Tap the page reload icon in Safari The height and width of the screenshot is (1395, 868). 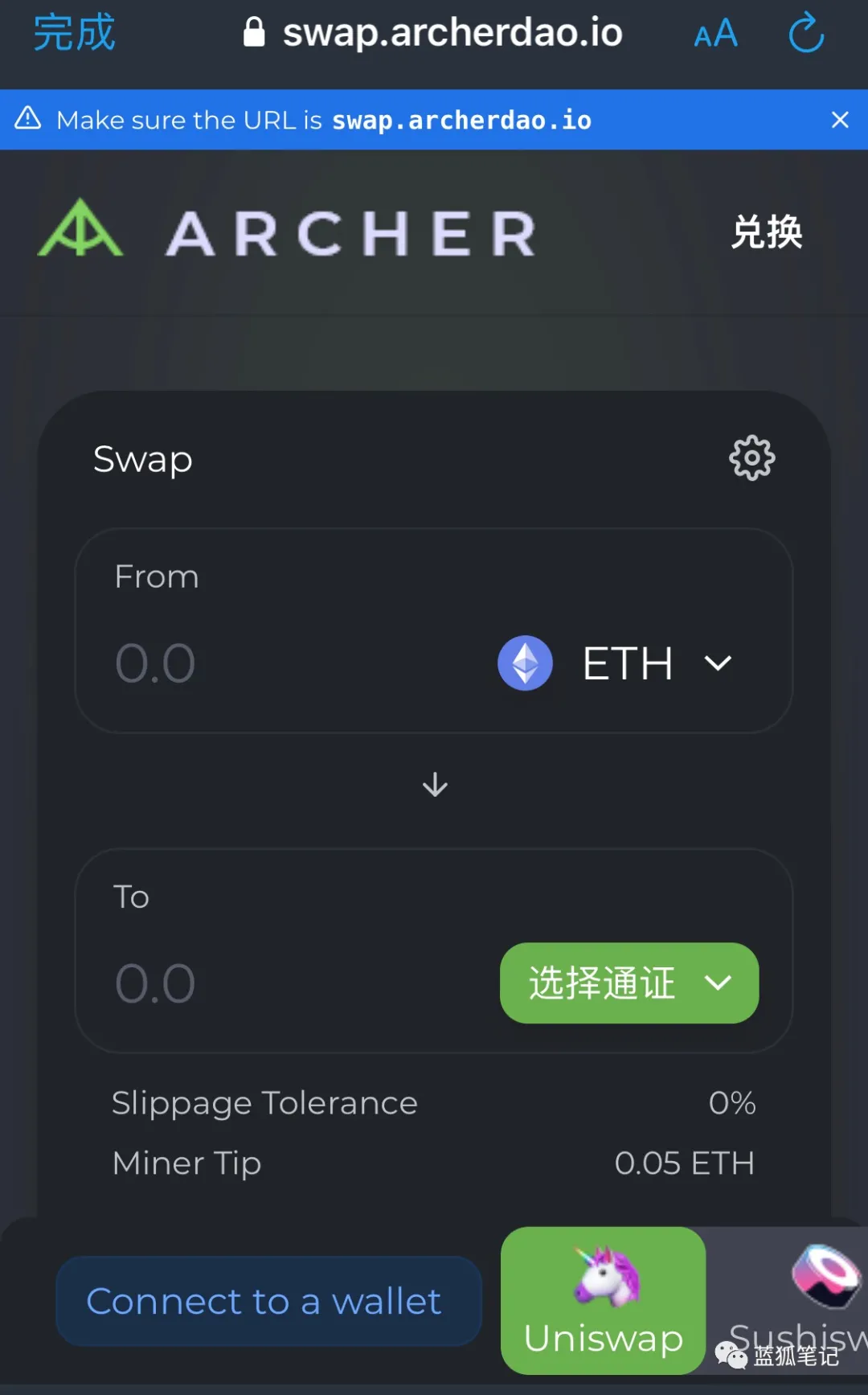pos(806,32)
